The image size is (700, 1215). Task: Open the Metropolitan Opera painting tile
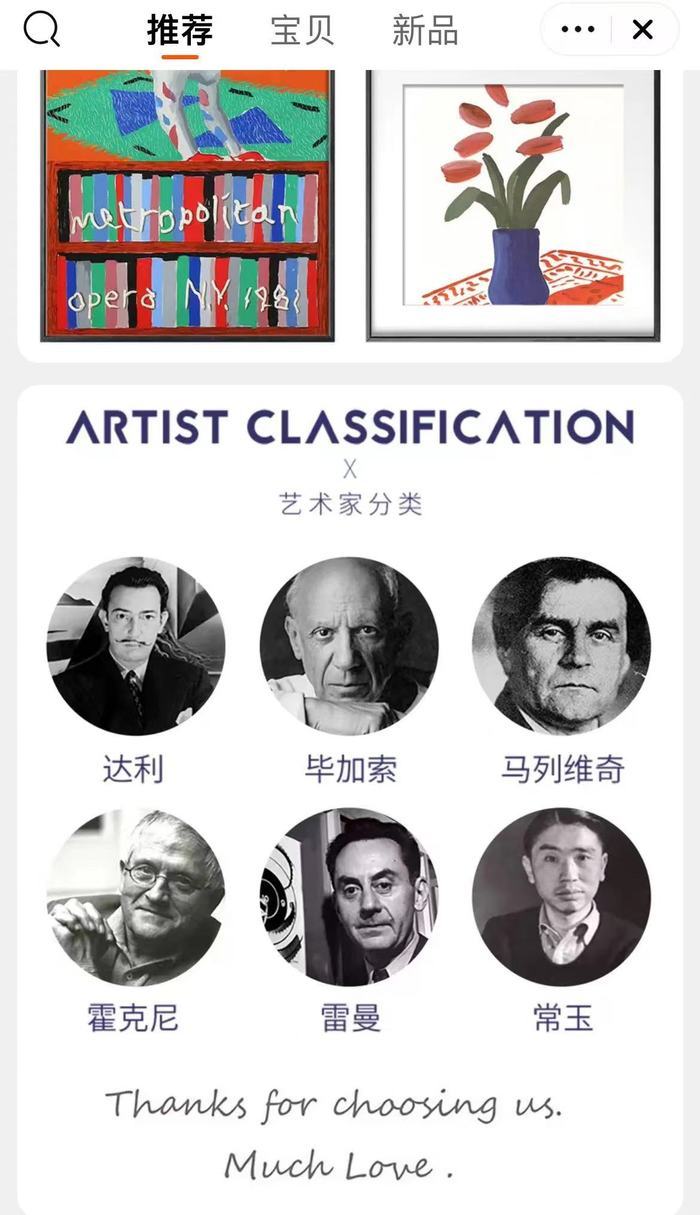(x=187, y=205)
